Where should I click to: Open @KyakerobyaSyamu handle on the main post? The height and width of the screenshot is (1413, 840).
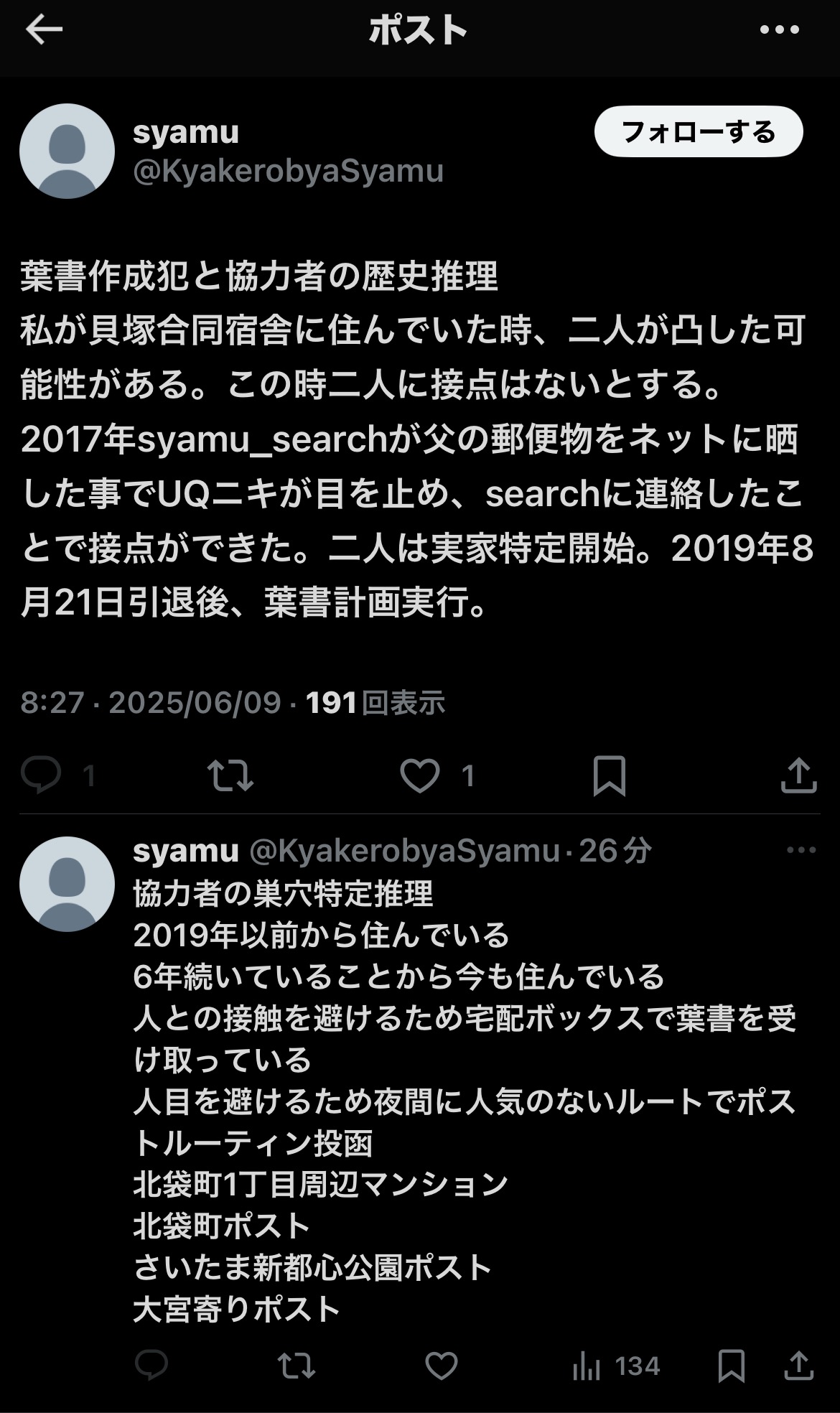[x=289, y=172]
